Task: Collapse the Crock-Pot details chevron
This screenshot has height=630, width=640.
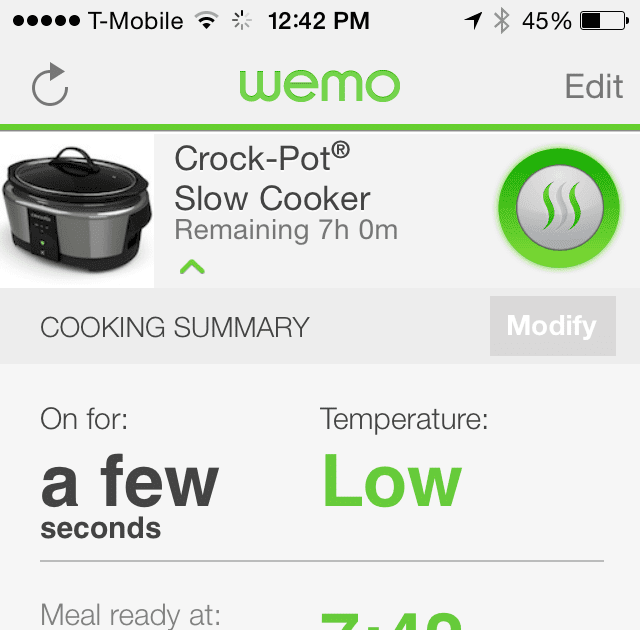Action: [192, 267]
